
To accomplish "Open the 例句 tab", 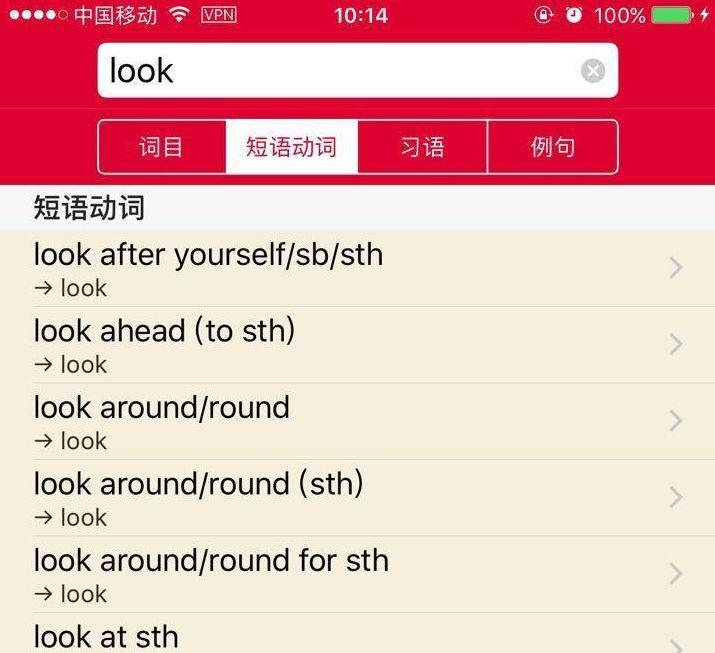I will (552, 147).
